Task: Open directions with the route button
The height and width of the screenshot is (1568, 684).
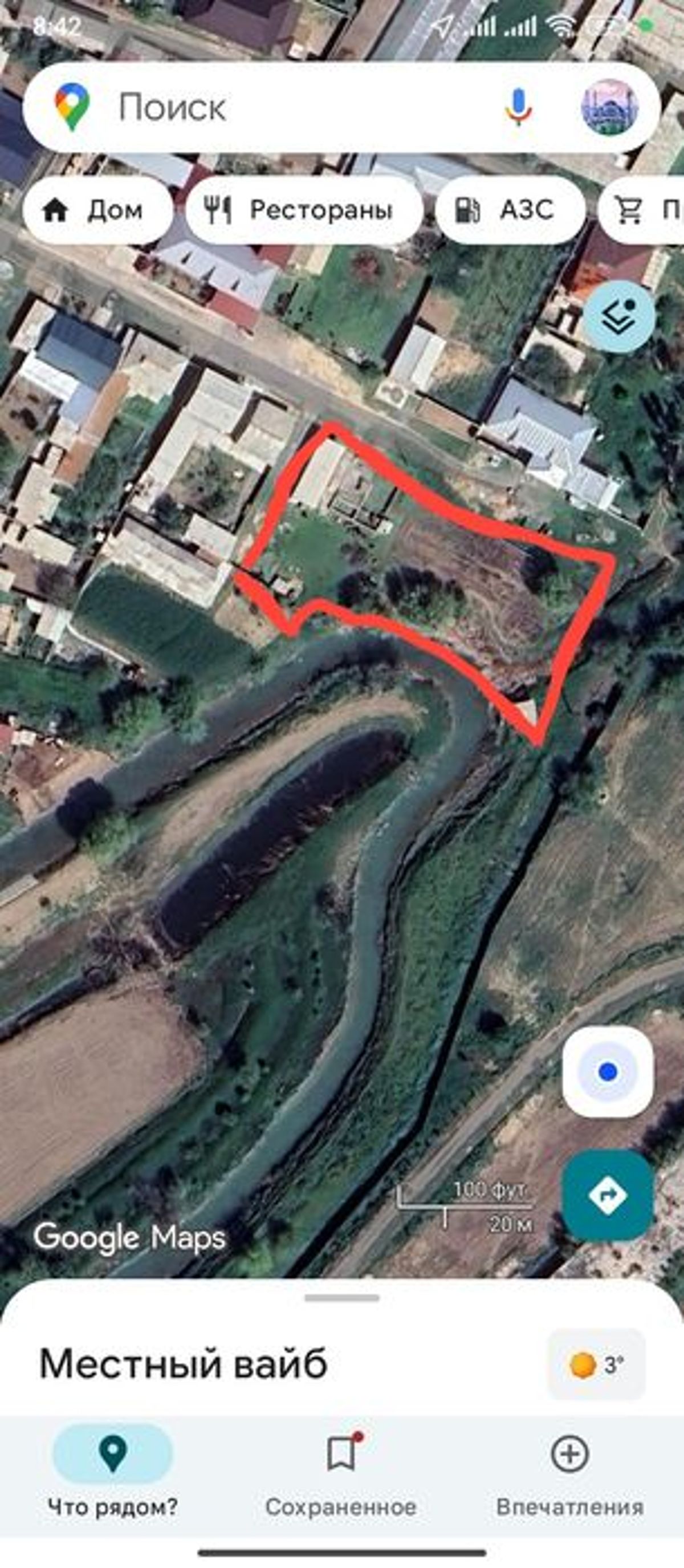Action: pyautogui.click(x=608, y=1195)
